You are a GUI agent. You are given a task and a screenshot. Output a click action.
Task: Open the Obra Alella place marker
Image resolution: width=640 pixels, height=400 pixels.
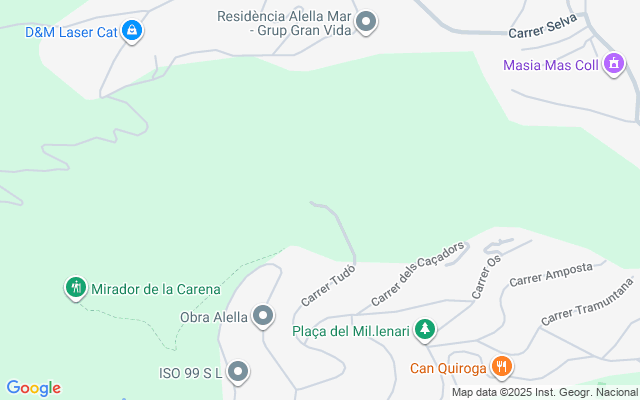click(263, 317)
